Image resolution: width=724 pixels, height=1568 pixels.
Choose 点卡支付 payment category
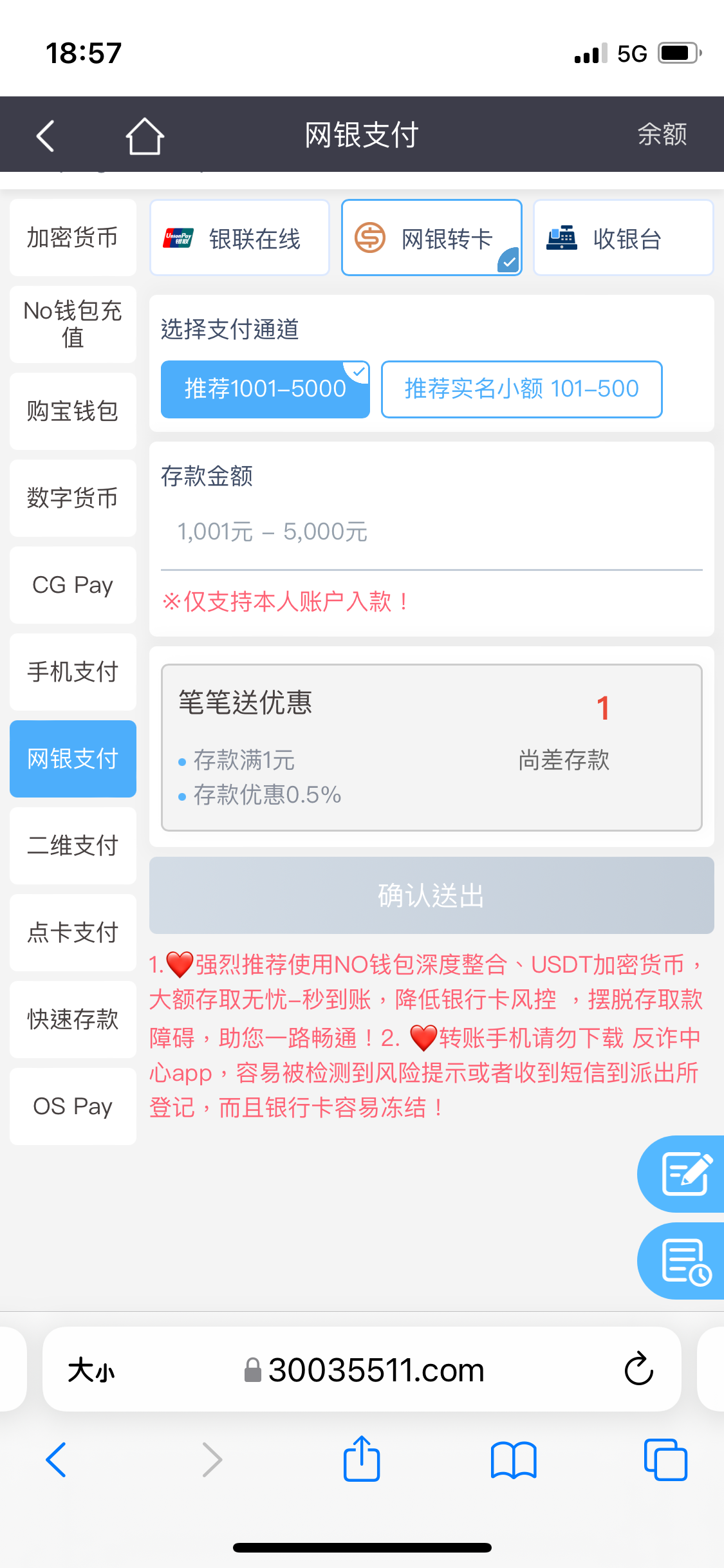(x=73, y=932)
